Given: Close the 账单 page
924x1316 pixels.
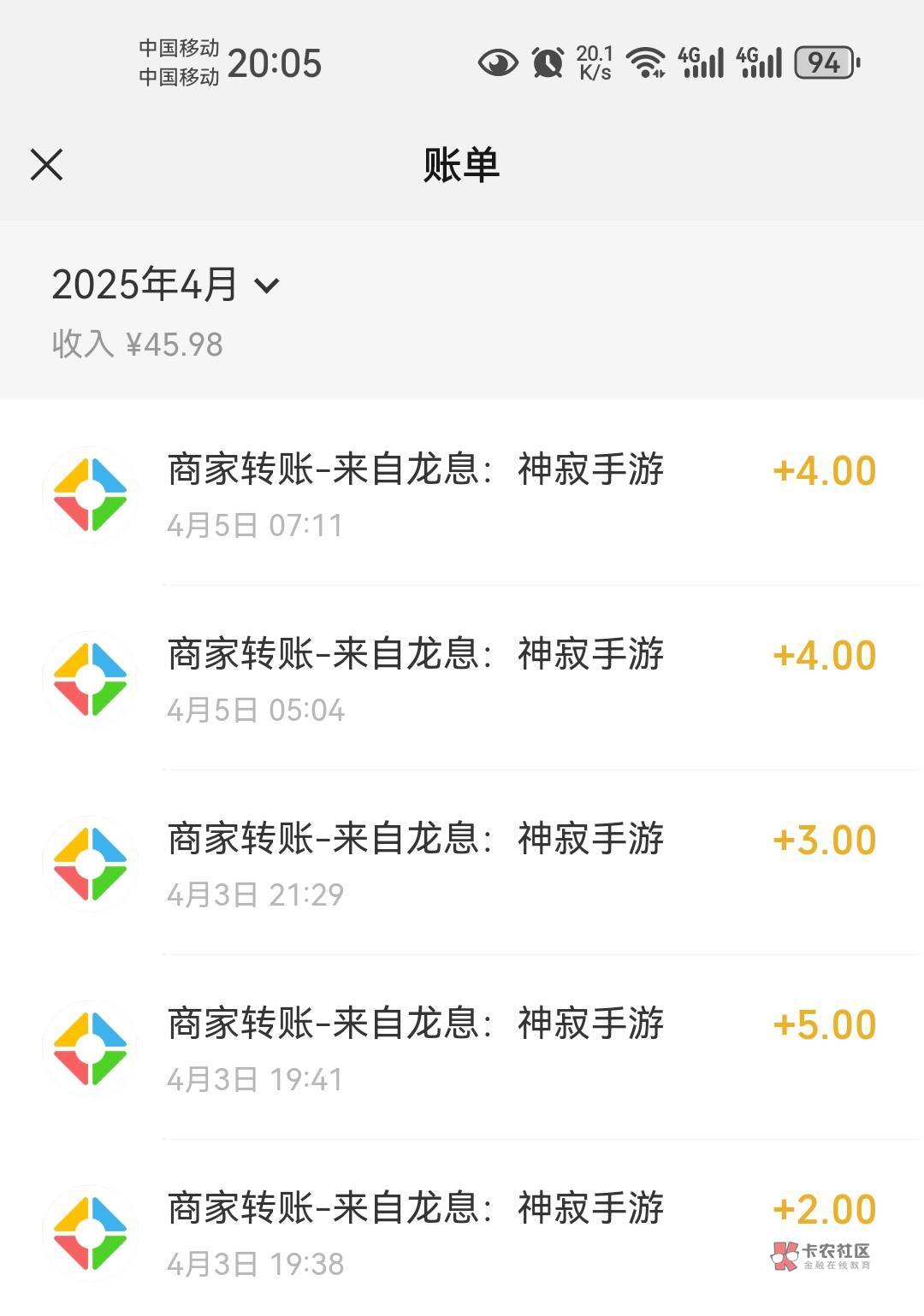Looking at the screenshot, I should (47, 165).
